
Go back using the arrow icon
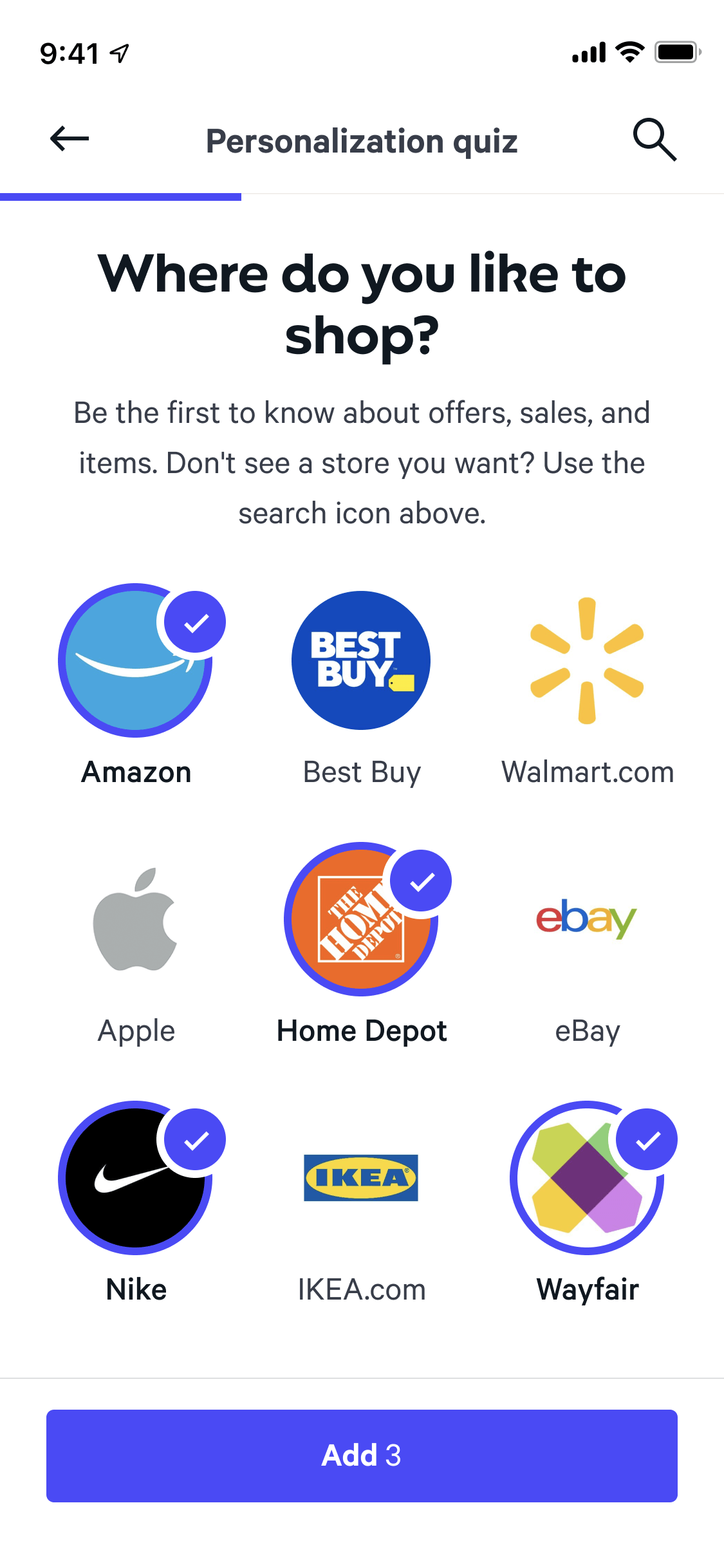[x=70, y=139]
